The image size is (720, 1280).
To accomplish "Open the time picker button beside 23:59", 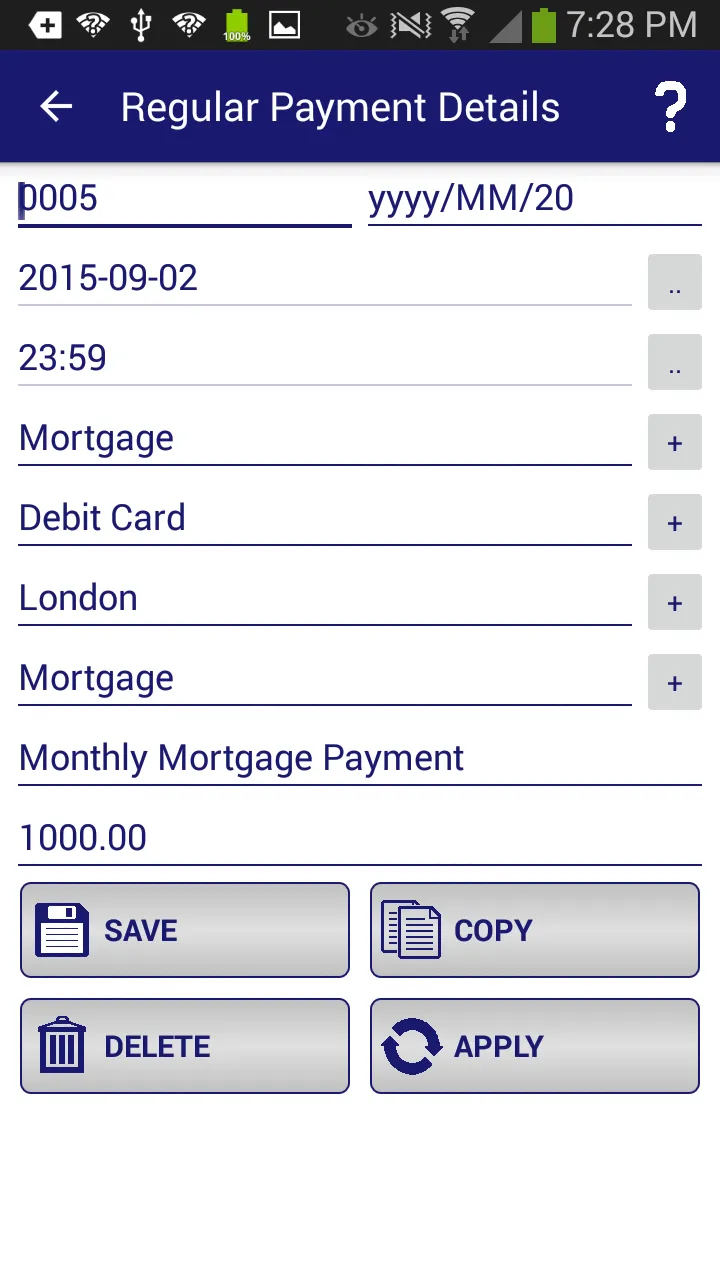I will point(675,362).
